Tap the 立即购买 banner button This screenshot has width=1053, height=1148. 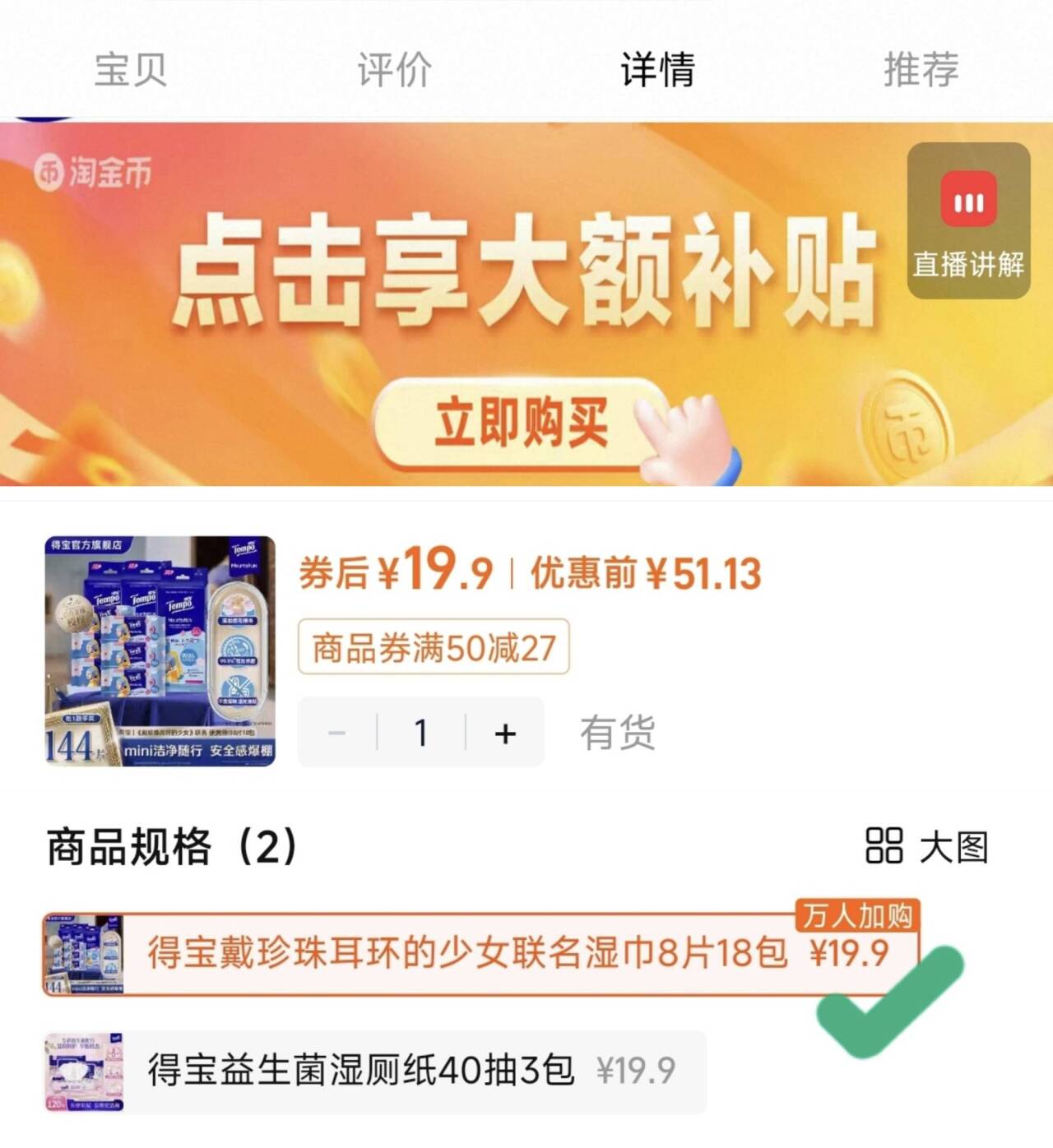(x=521, y=423)
